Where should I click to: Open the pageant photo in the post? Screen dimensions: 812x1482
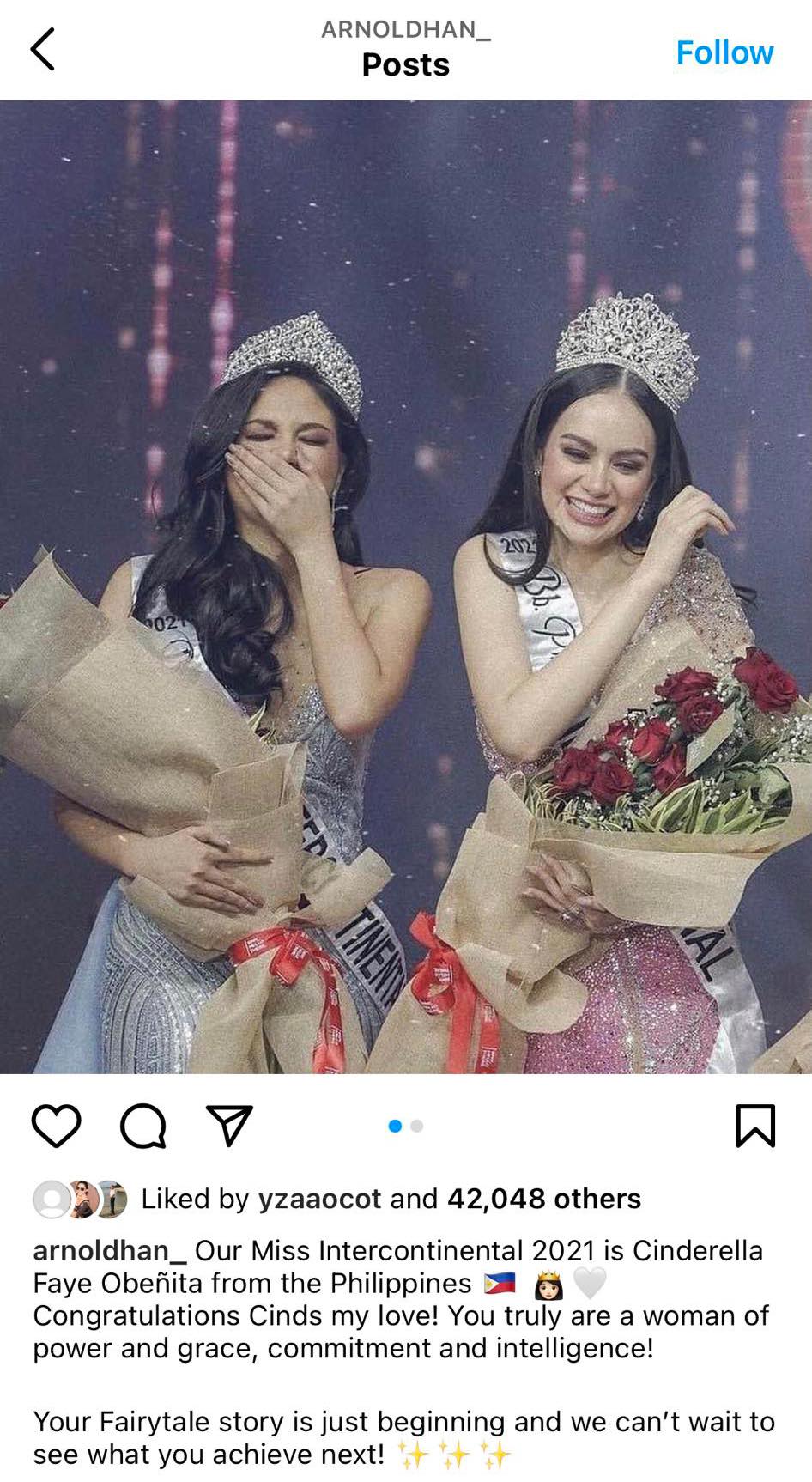(x=406, y=586)
